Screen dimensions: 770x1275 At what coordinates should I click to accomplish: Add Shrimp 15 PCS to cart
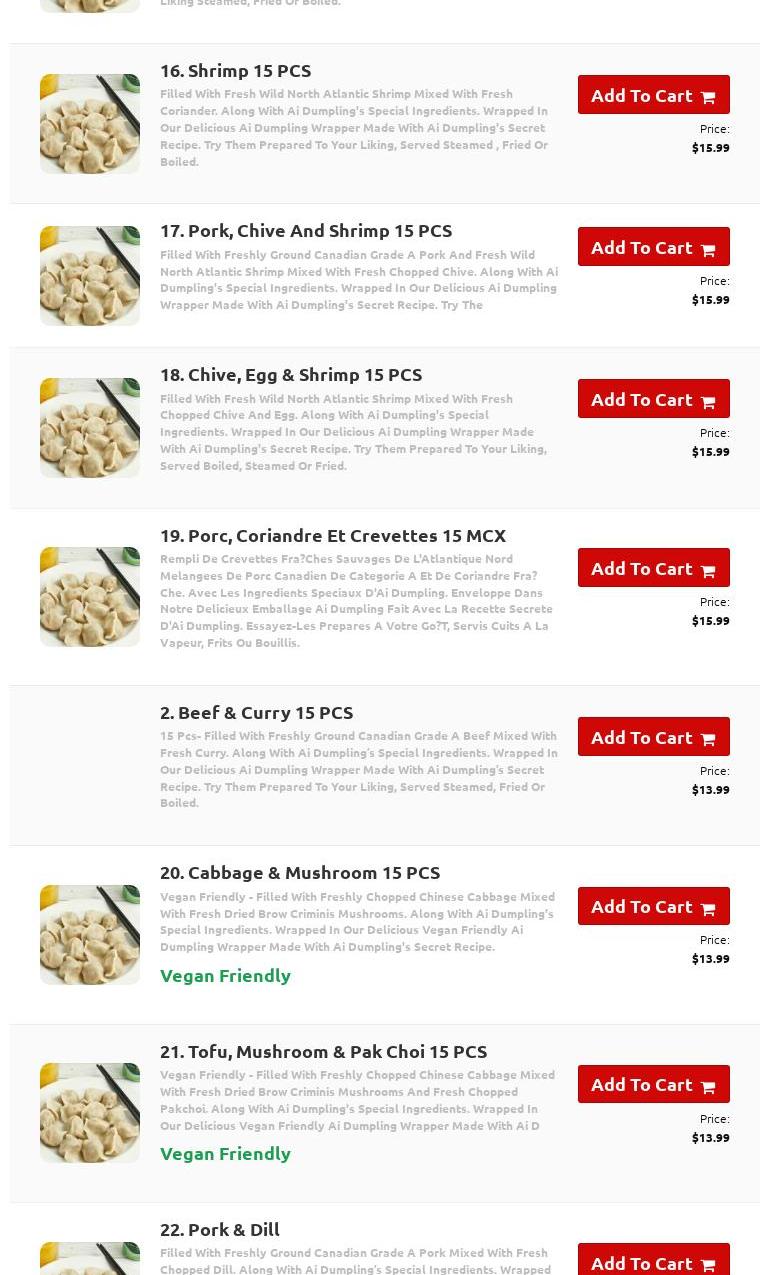(653, 95)
